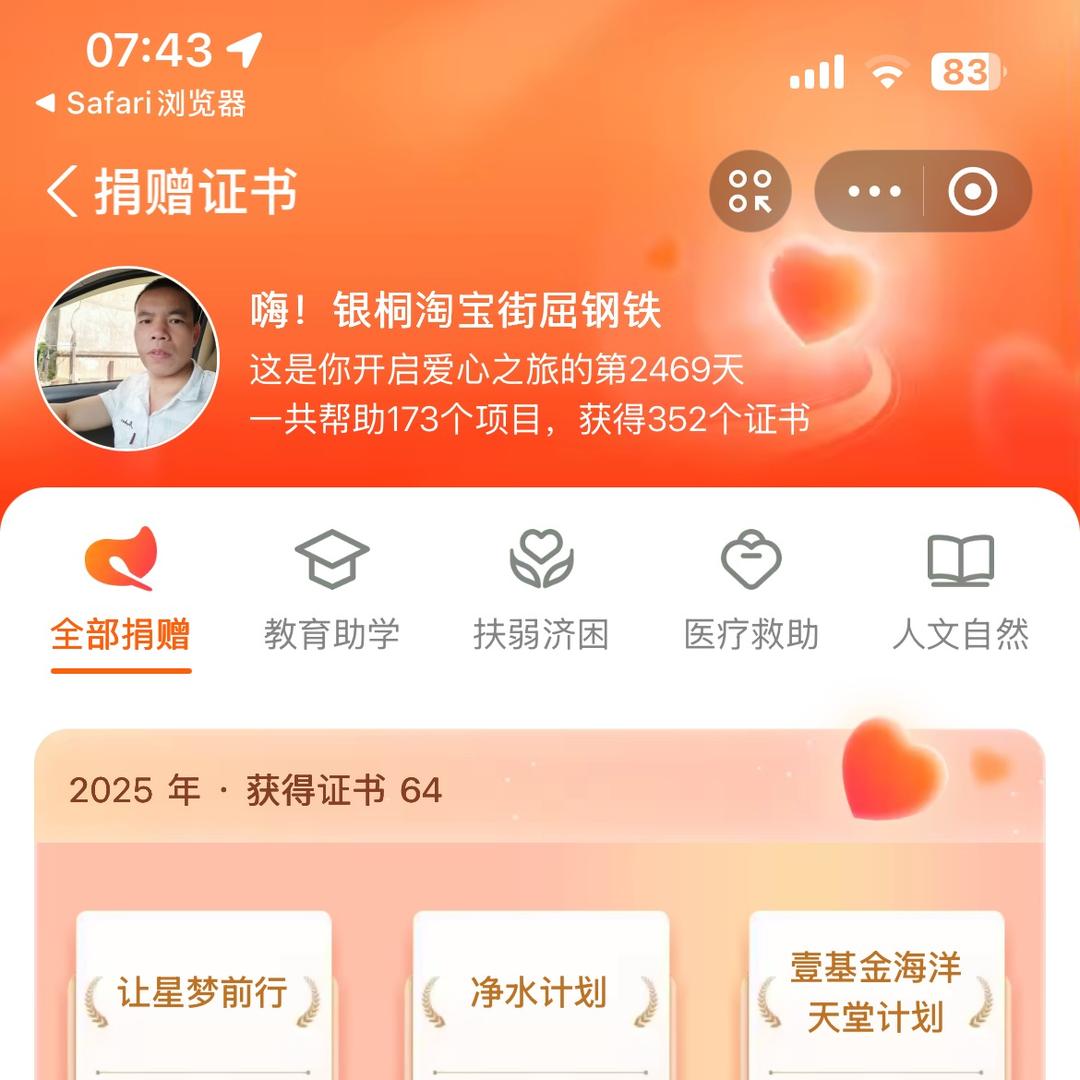
Task: Tap the user profile avatar
Action: (x=127, y=358)
